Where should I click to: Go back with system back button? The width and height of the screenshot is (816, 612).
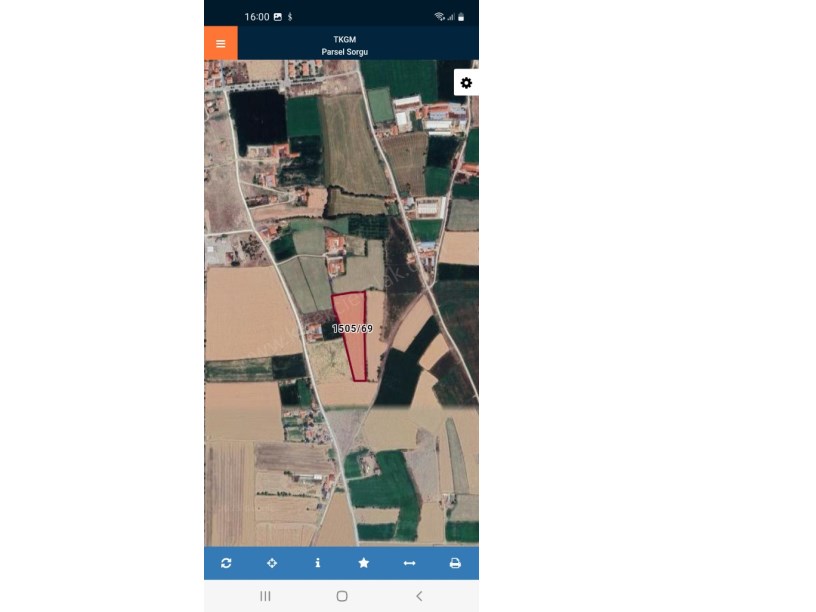tap(419, 596)
